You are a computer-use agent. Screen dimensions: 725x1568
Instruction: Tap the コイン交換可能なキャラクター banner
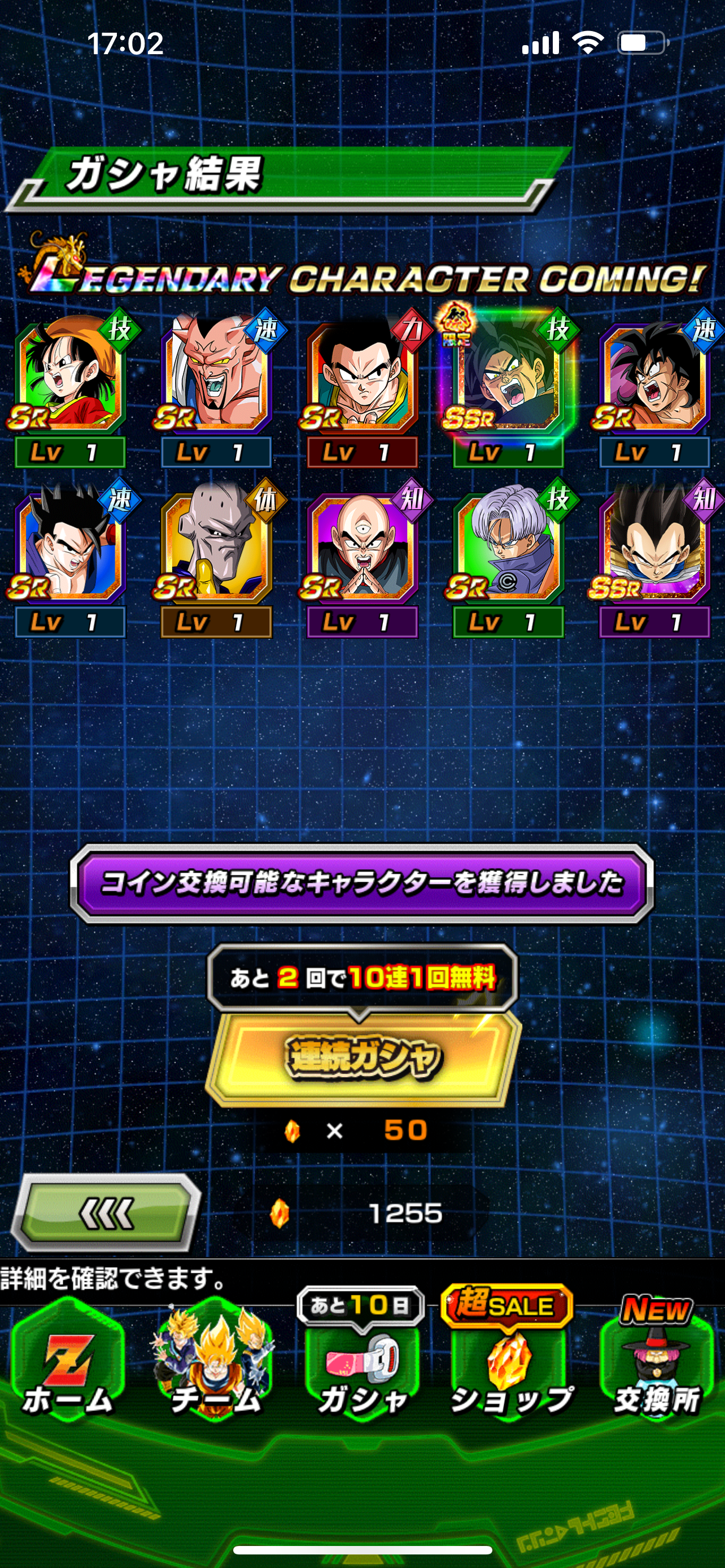[361, 883]
